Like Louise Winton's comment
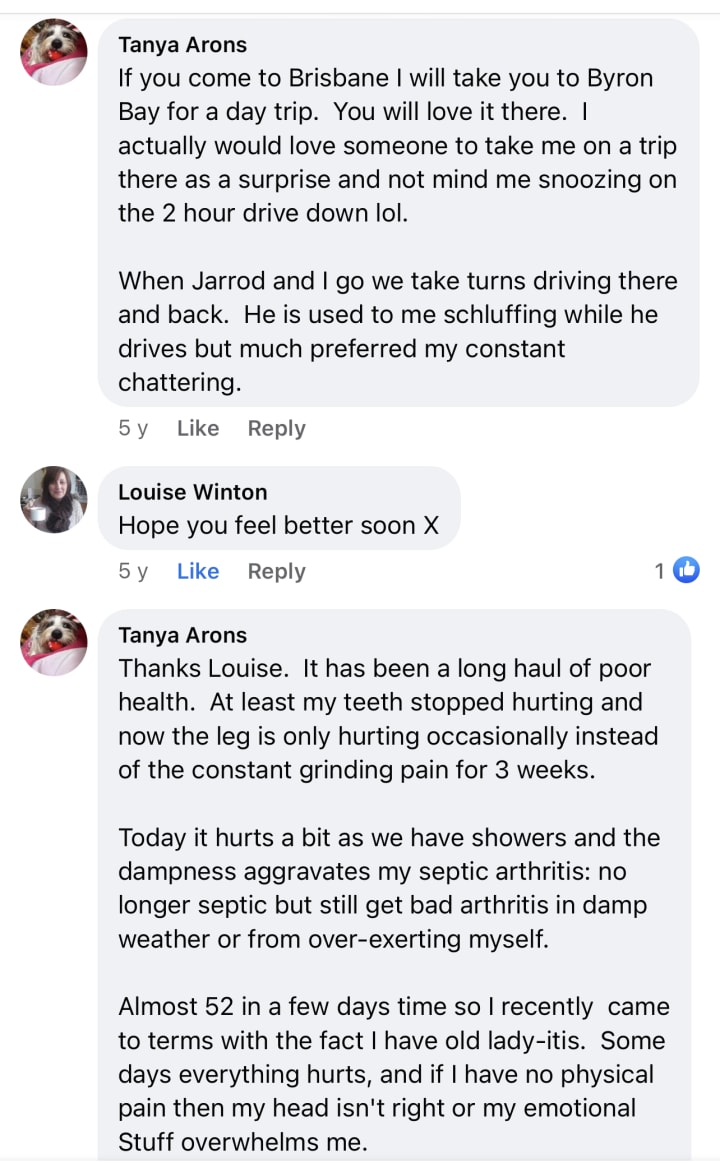 (198, 571)
